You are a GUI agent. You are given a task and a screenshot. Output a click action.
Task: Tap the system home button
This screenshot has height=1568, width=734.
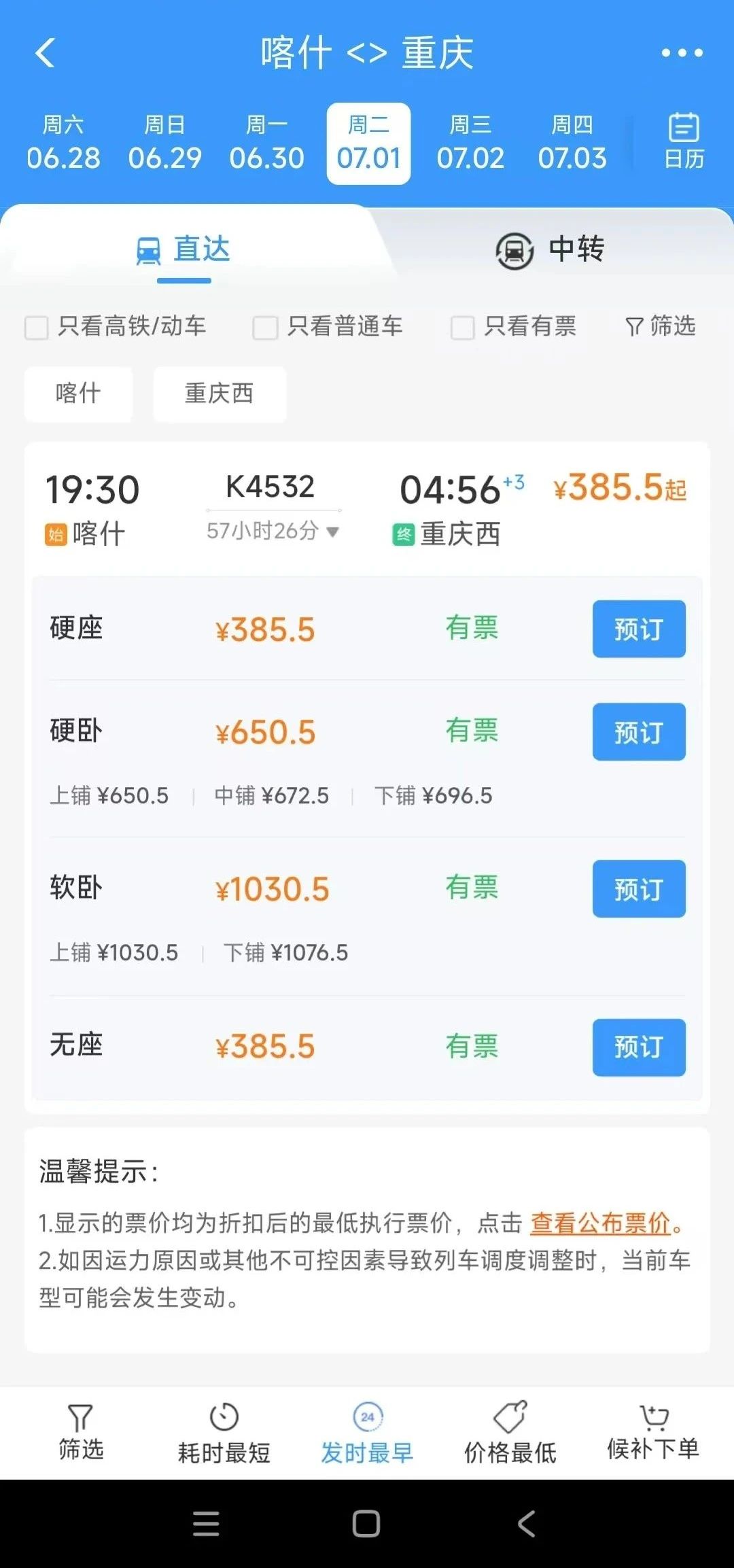click(x=366, y=1523)
